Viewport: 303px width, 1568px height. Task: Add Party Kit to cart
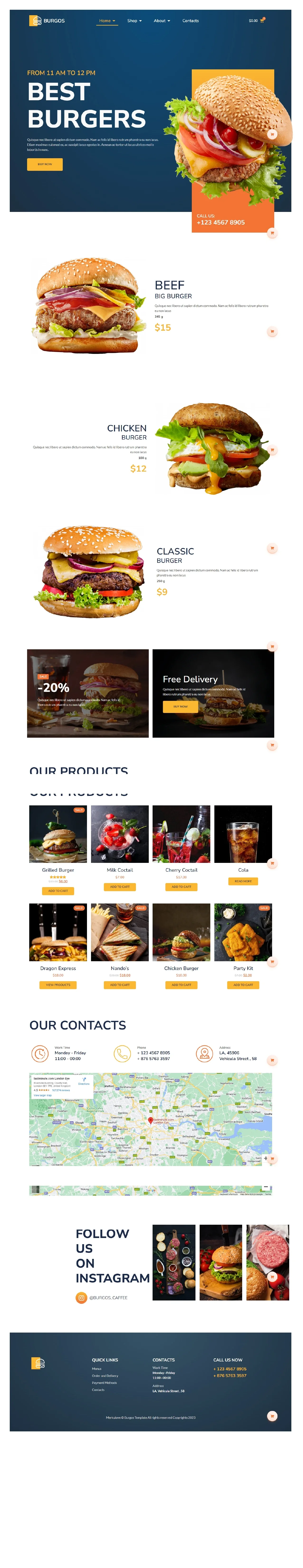coord(243,985)
